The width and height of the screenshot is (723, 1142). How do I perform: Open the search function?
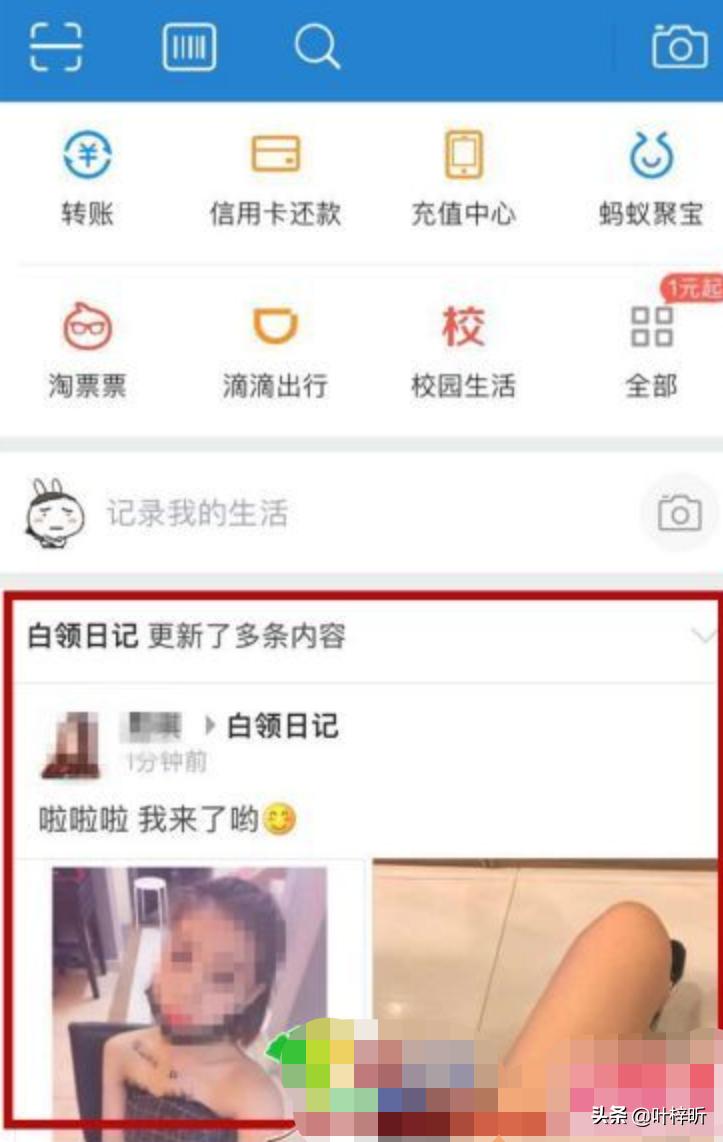tap(317, 46)
